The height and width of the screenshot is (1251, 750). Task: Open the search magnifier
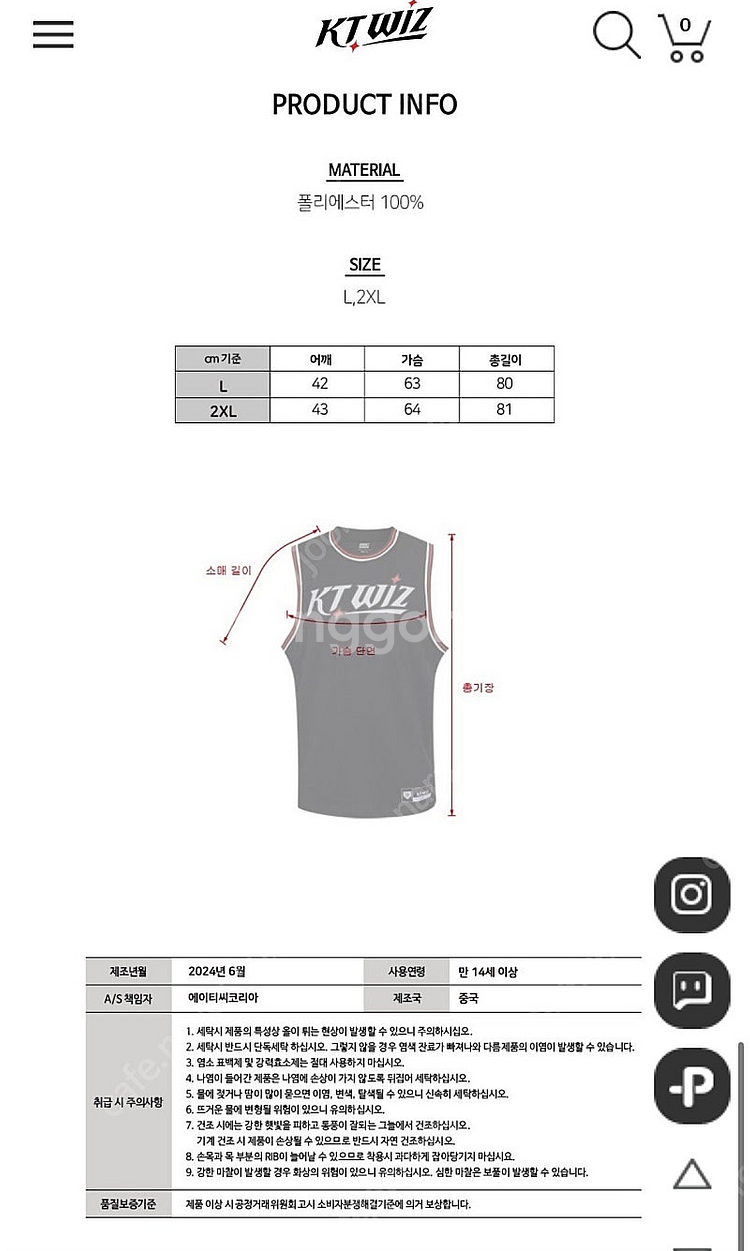click(x=616, y=35)
